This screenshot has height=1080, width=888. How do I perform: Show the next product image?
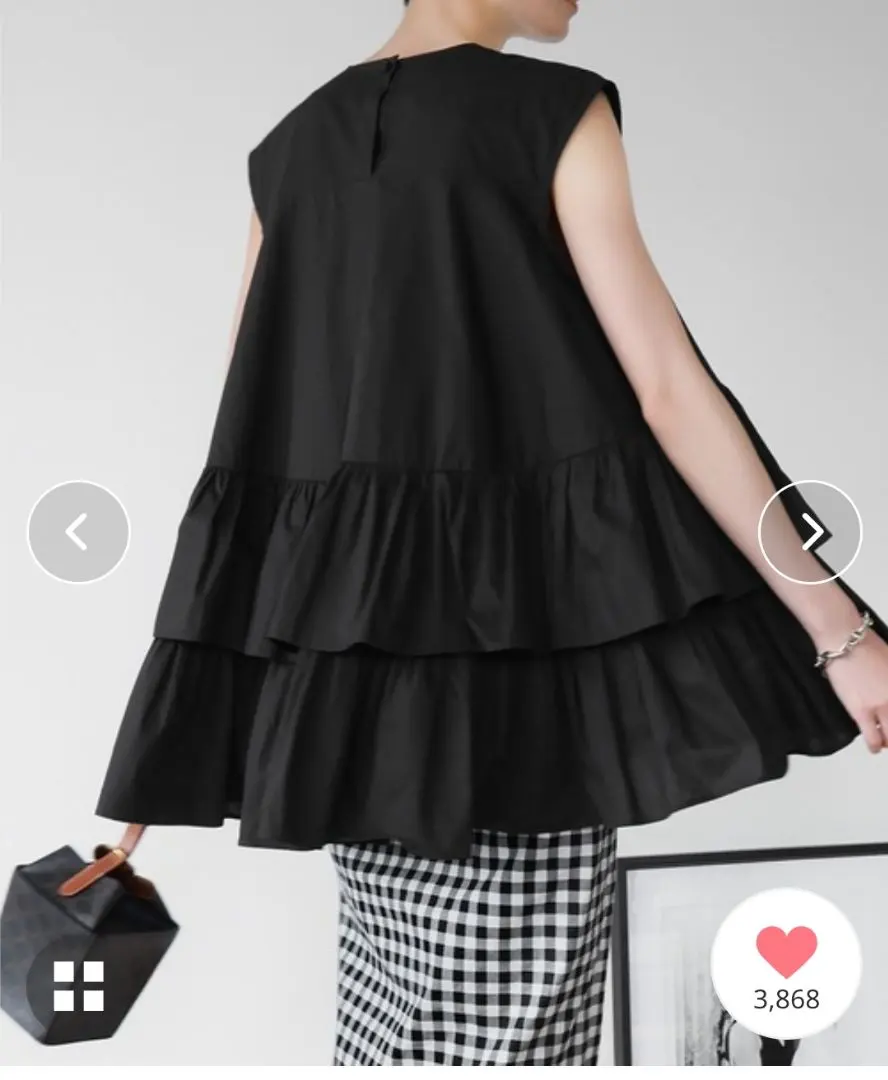810,532
